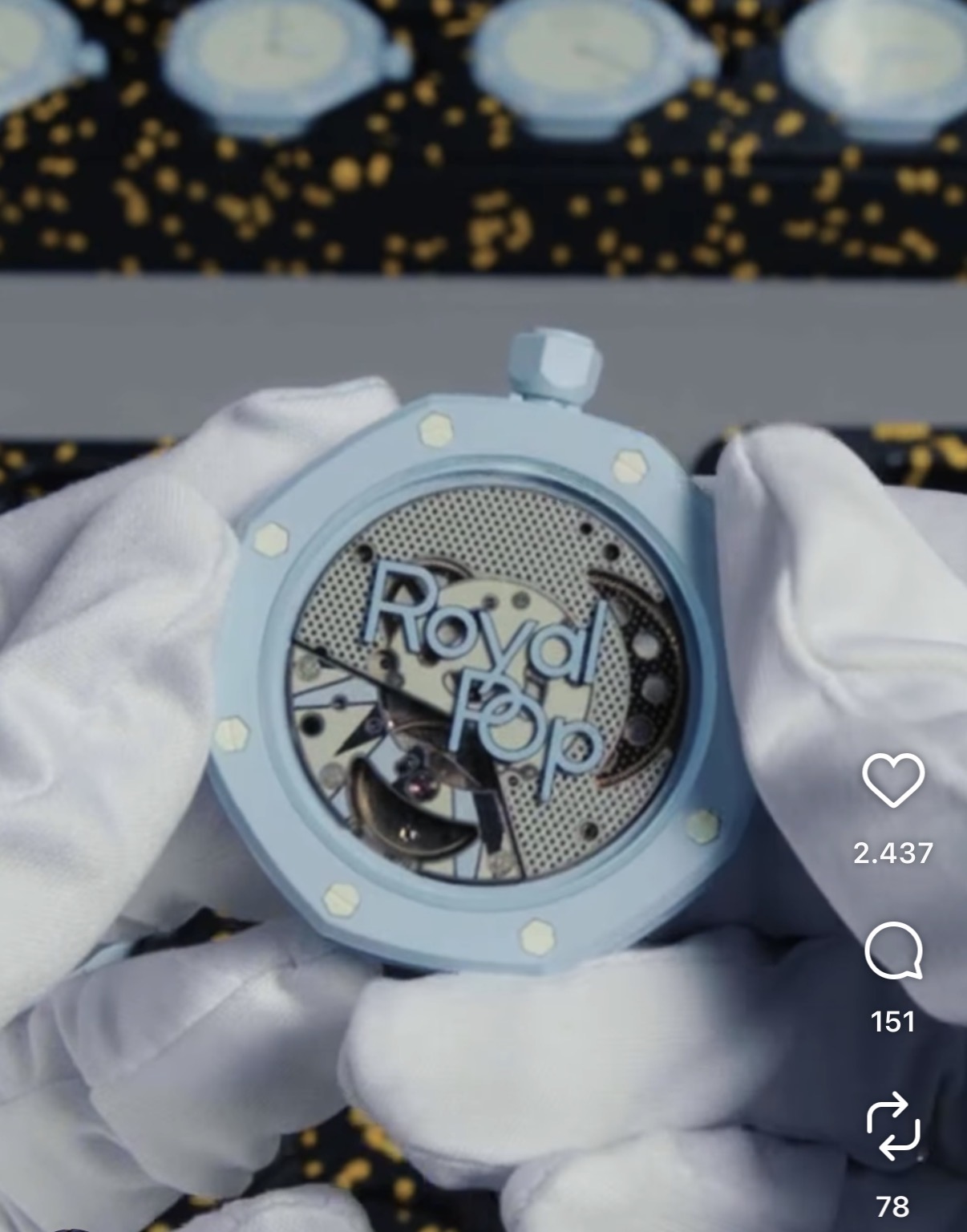Open the comments on this video
This screenshot has width=967, height=1232.
(x=893, y=951)
